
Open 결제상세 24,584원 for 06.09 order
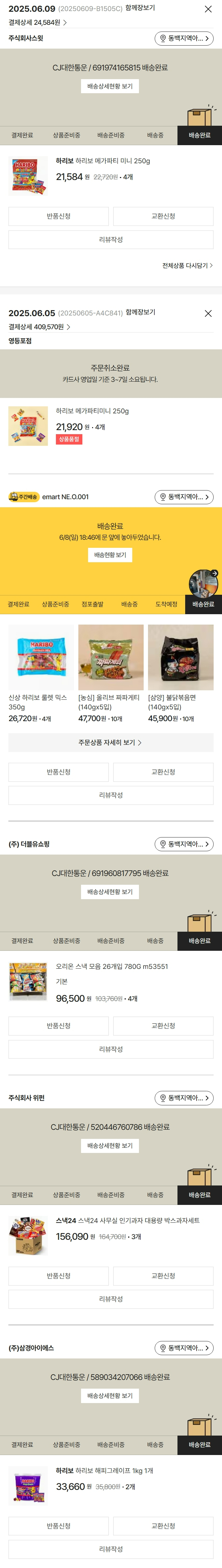(38, 22)
